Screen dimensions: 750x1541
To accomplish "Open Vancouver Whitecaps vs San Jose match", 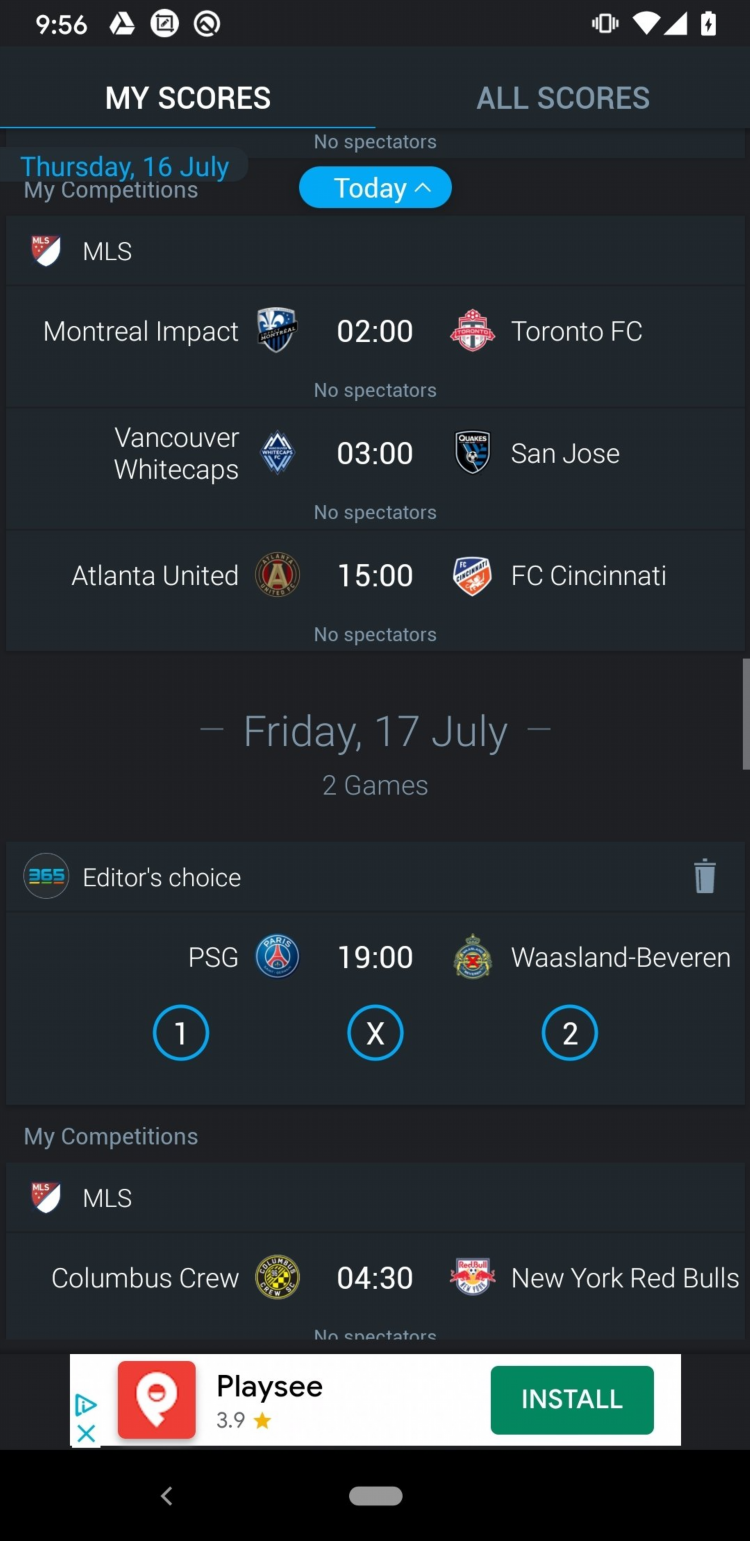I will 375,454.
